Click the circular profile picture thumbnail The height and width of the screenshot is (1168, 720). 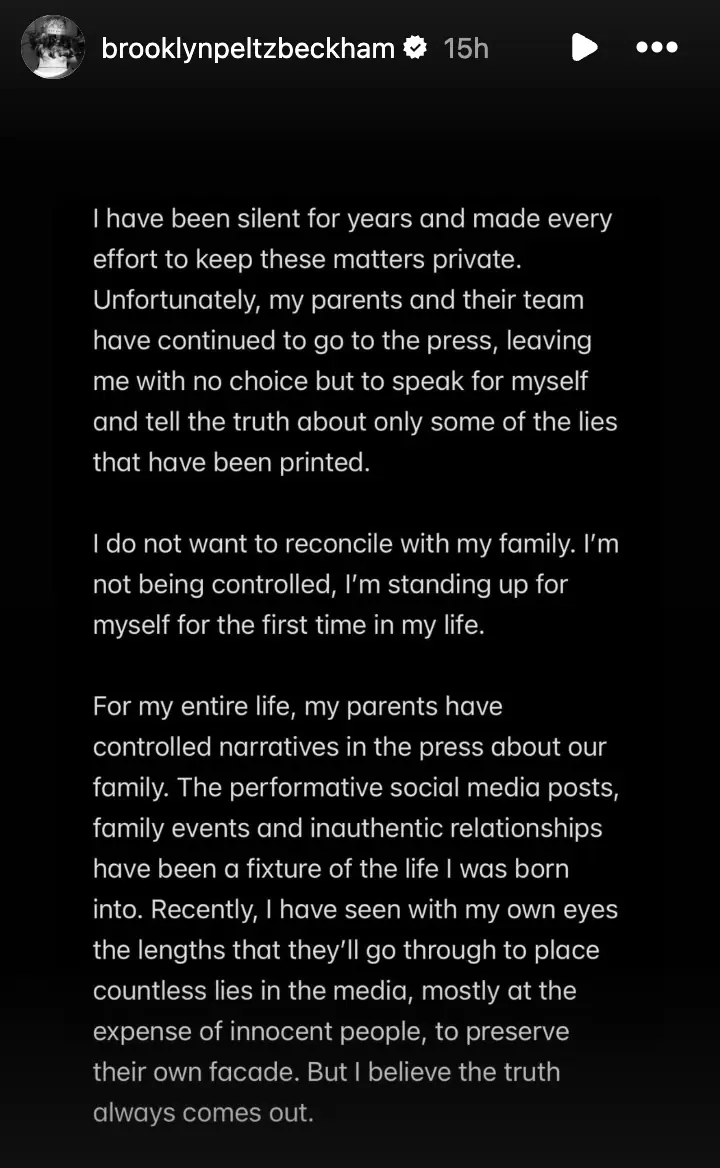pos(52,47)
